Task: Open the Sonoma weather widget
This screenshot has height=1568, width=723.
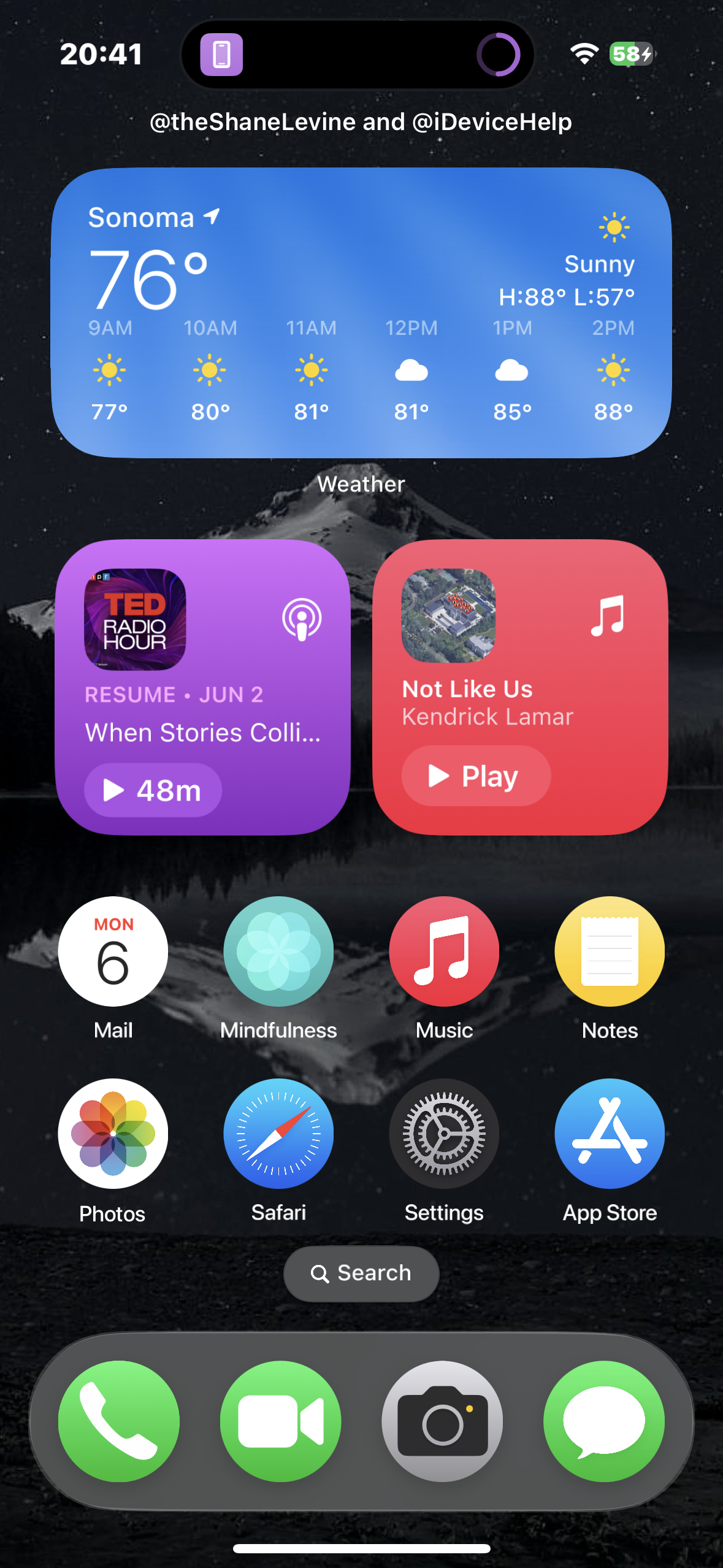Action: point(361,313)
